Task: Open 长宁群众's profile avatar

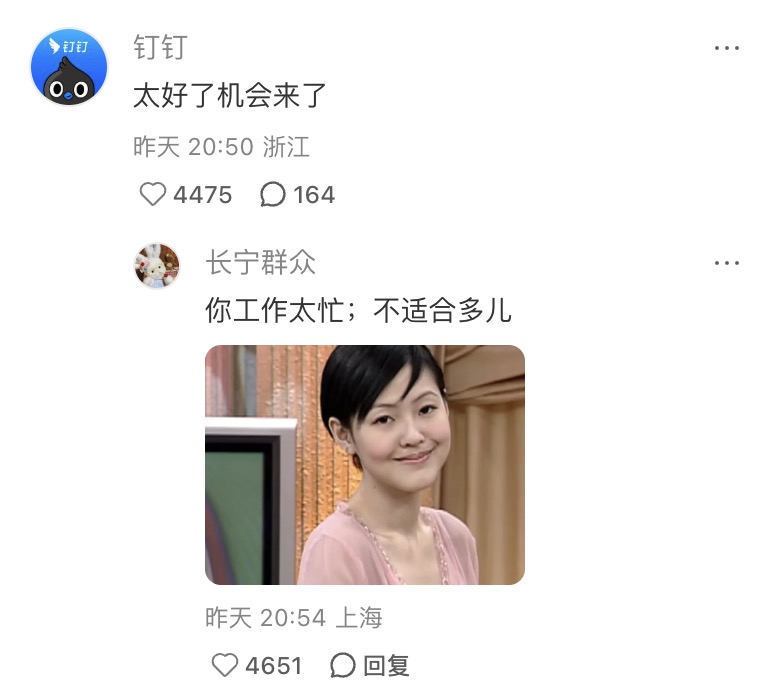Action: 157,265
